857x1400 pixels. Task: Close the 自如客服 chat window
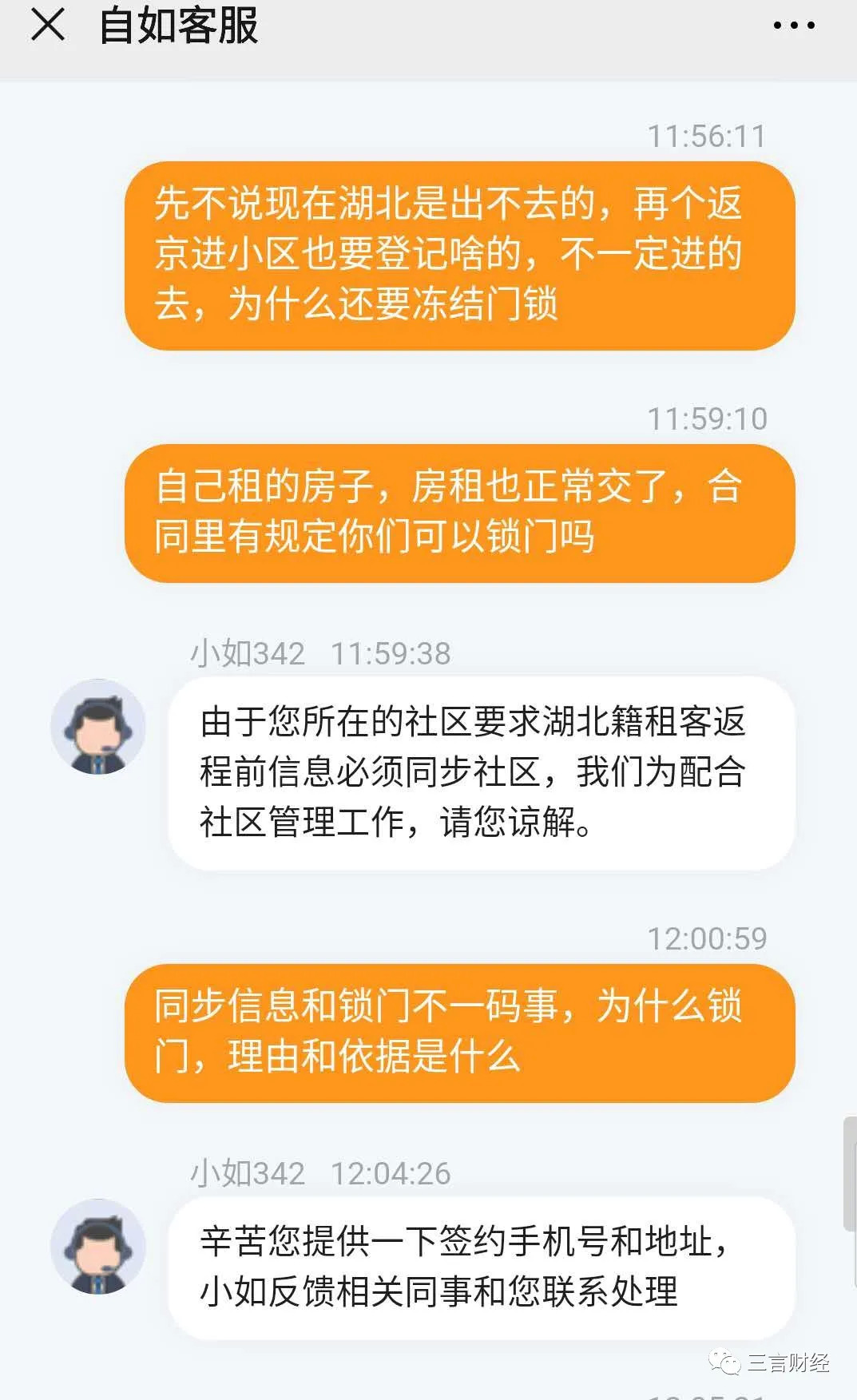point(48,25)
